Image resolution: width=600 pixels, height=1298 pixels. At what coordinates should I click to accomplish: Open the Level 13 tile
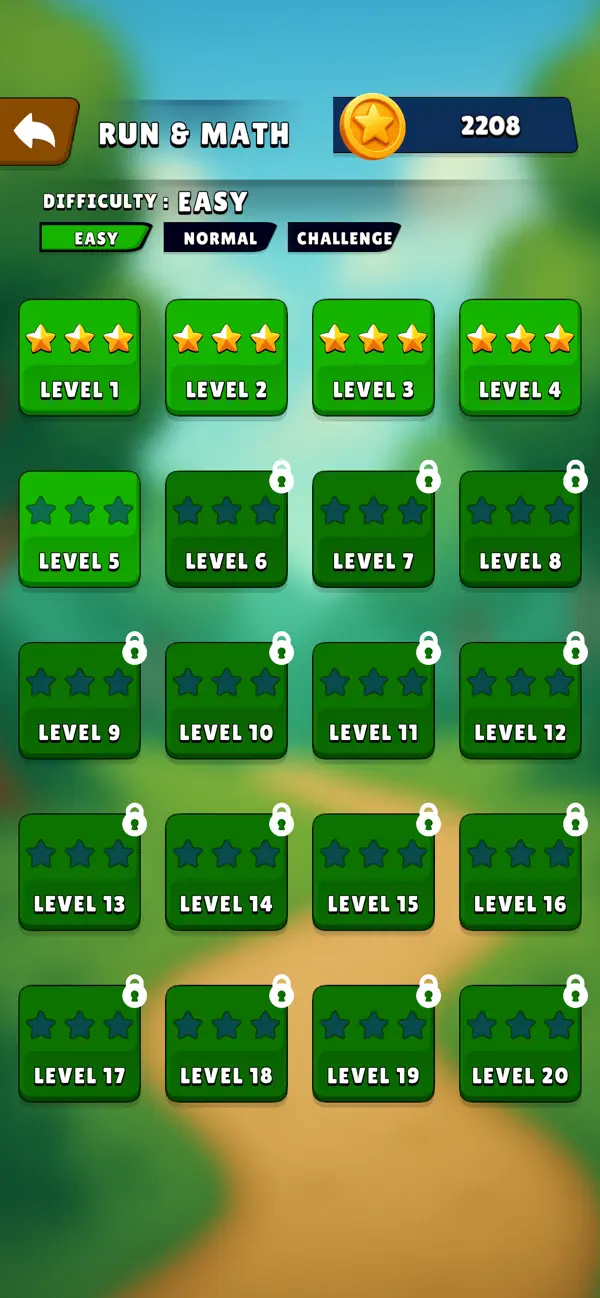click(x=79, y=872)
